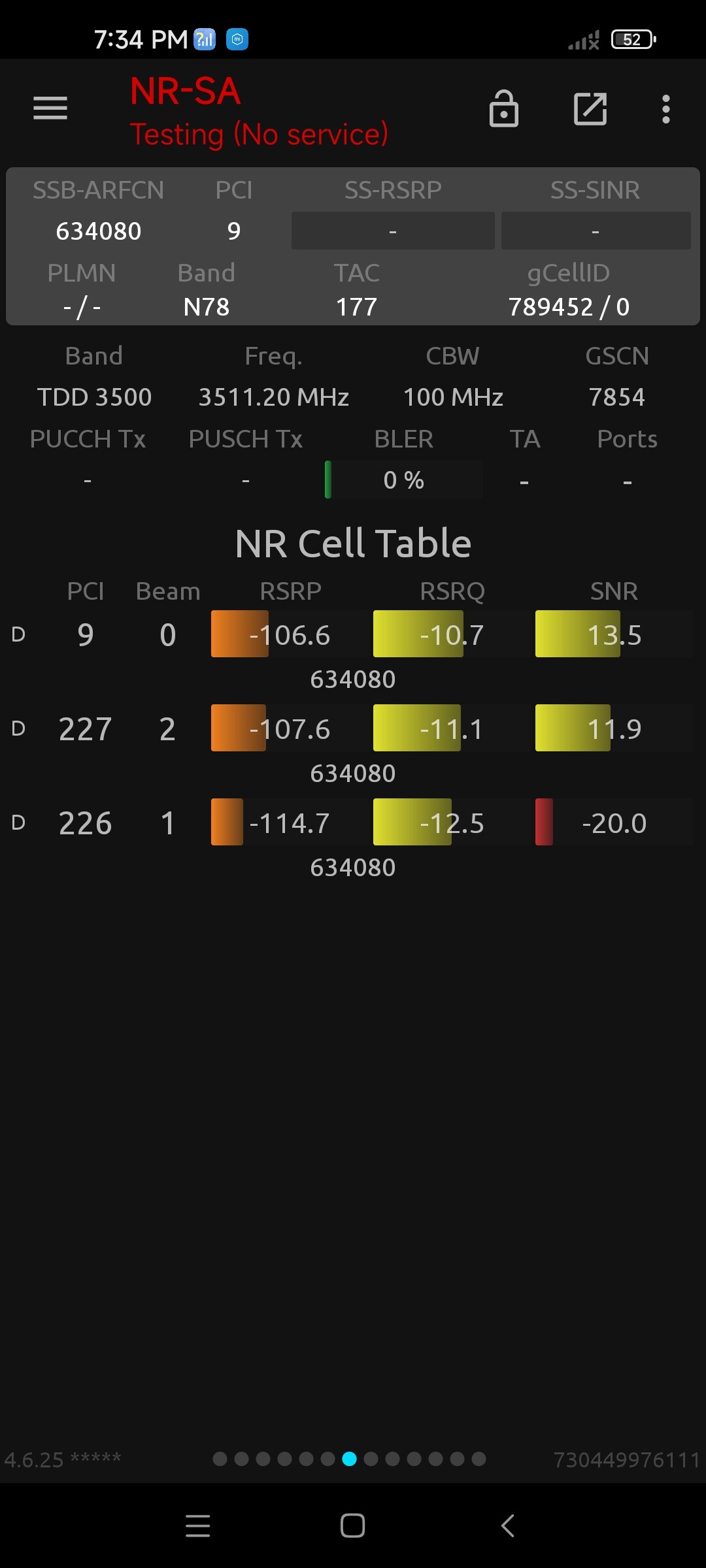Go back using system back button

(508, 1526)
